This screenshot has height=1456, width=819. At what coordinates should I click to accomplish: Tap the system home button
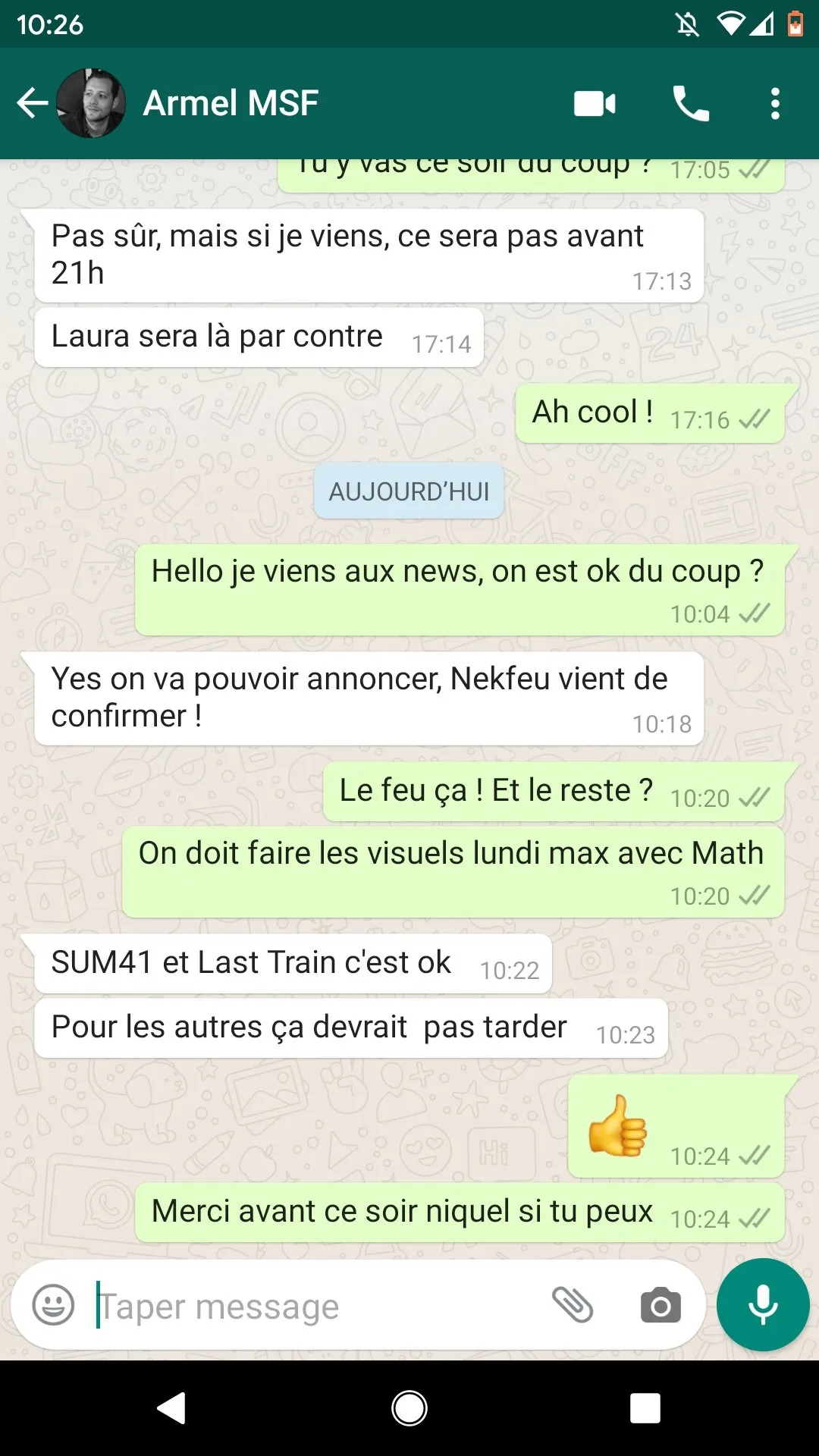click(x=409, y=1408)
